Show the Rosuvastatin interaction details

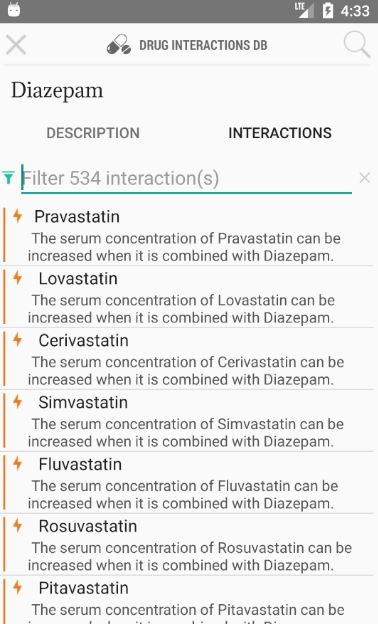click(187, 544)
